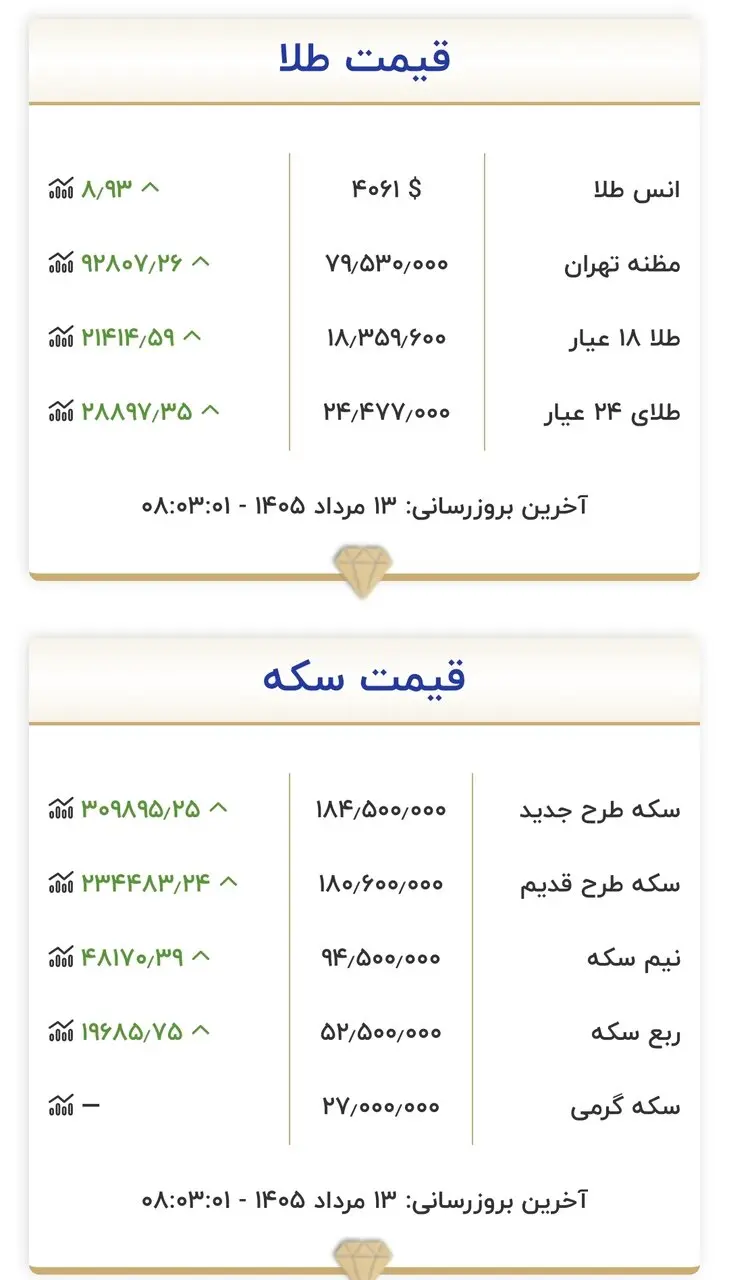Tap the chart icon for نیم سکه
729x1280 pixels.
point(61,957)
